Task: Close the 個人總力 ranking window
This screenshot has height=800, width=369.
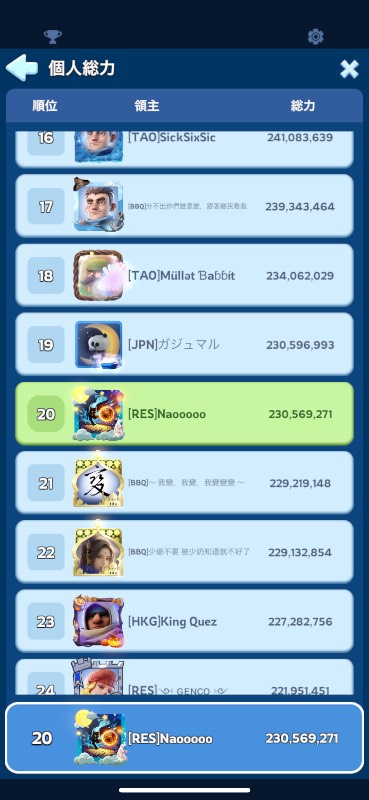Action: [x=349, y=68]
